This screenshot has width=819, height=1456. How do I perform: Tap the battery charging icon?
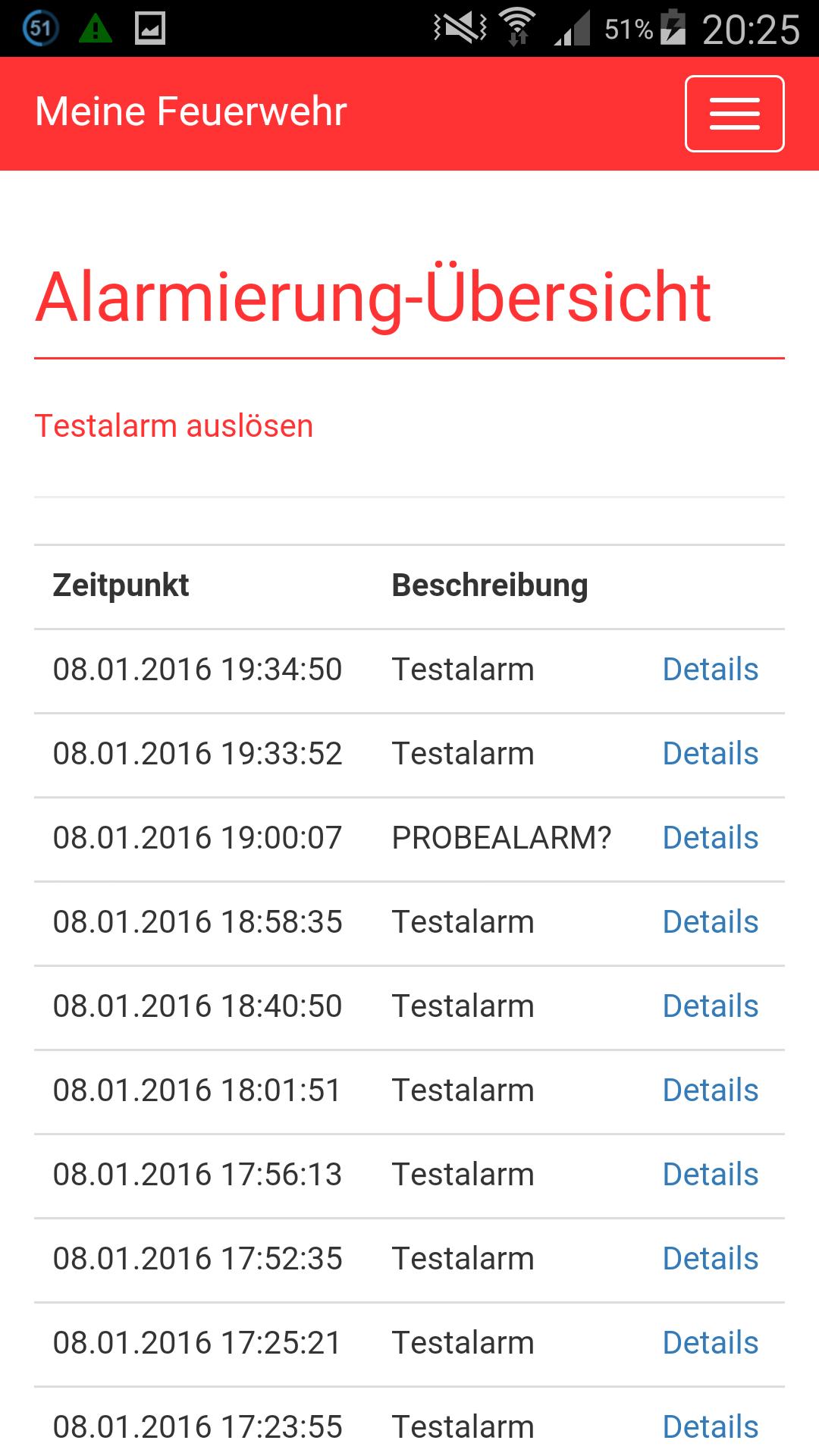673,25
